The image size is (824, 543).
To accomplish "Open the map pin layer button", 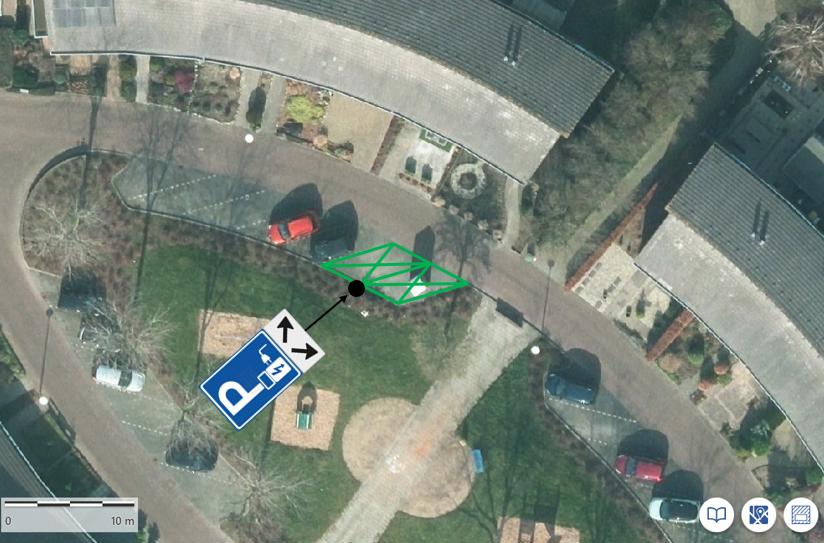I will pos(759,516).
